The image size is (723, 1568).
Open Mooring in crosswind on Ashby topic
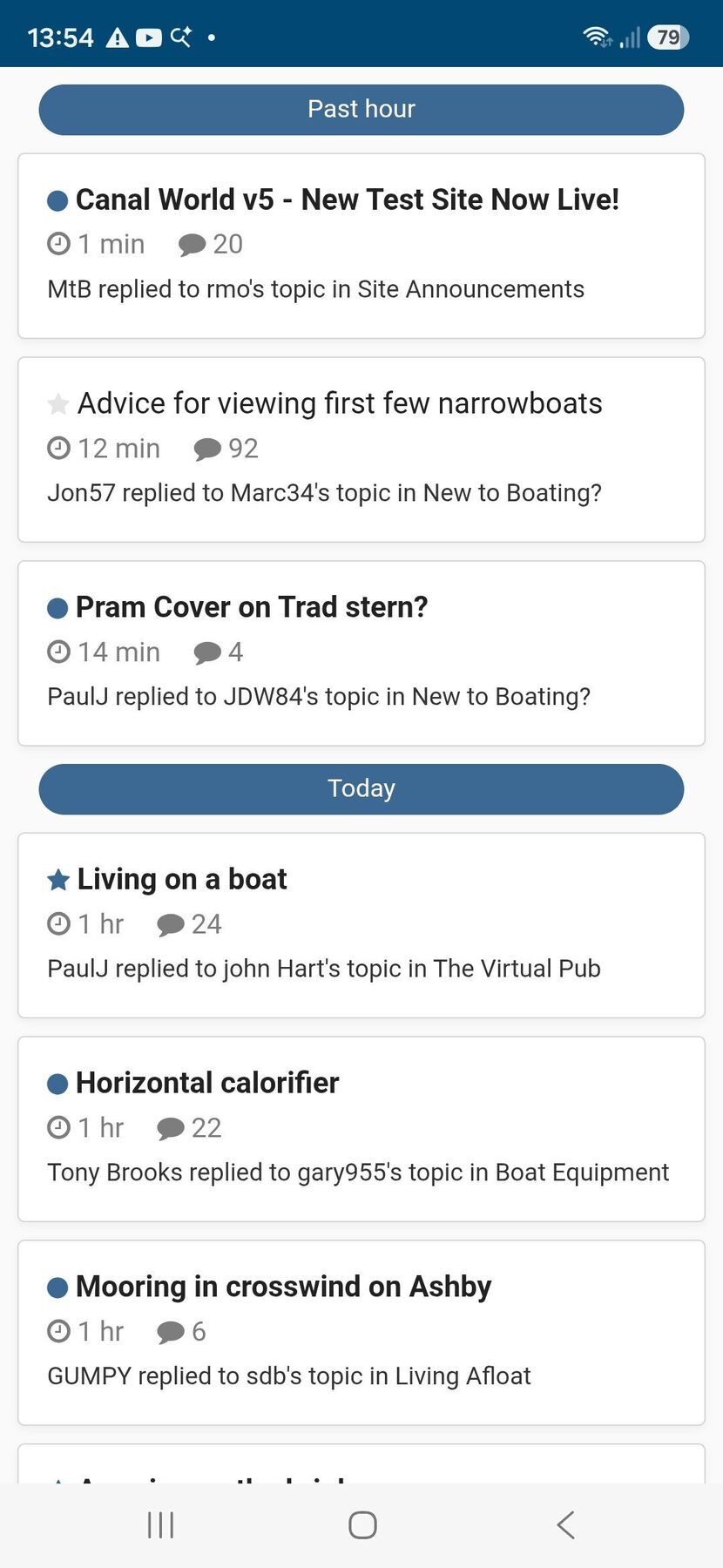pyautogui.click(x=283, y=1287)
